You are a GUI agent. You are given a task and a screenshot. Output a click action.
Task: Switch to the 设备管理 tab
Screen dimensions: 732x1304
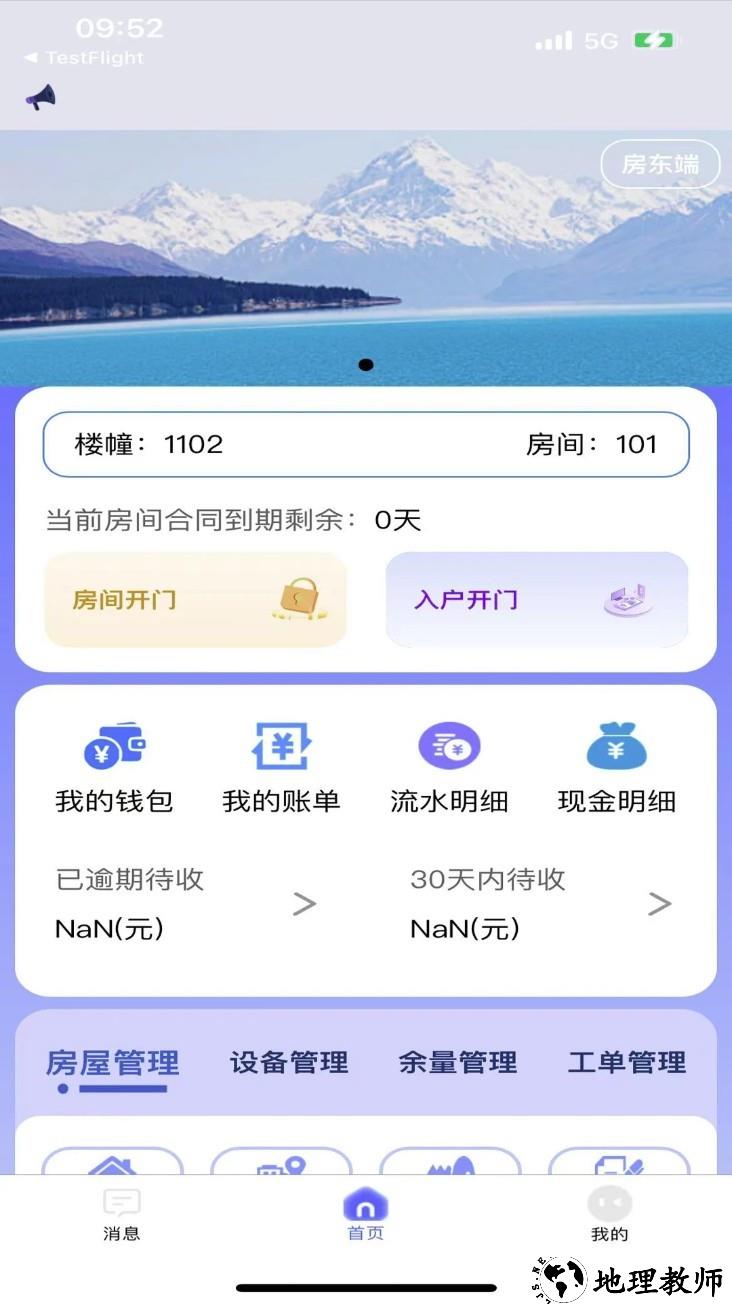coord(288,1063)
